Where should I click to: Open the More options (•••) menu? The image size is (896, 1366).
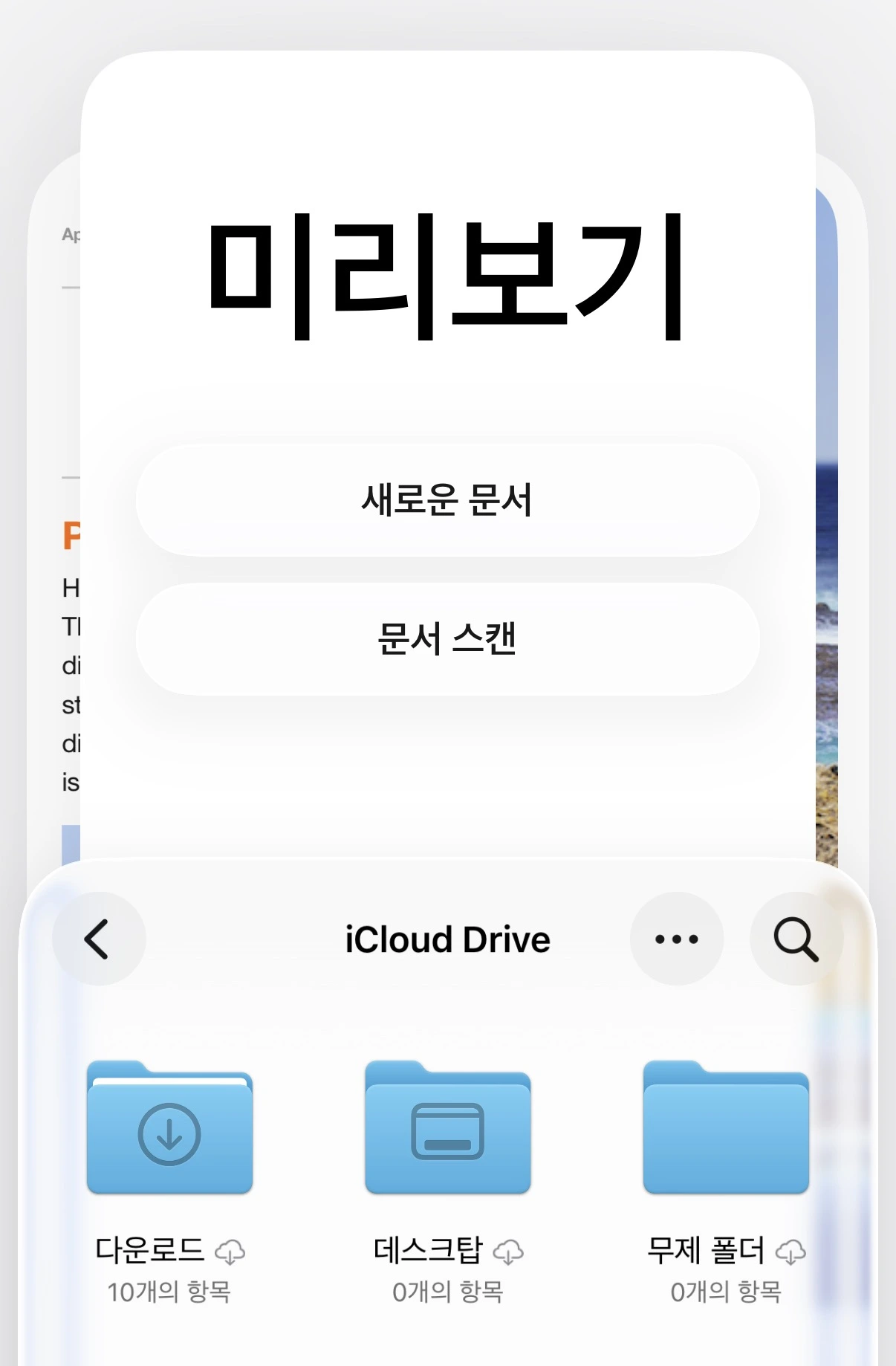pyautogui.click(x=676, y=939)
